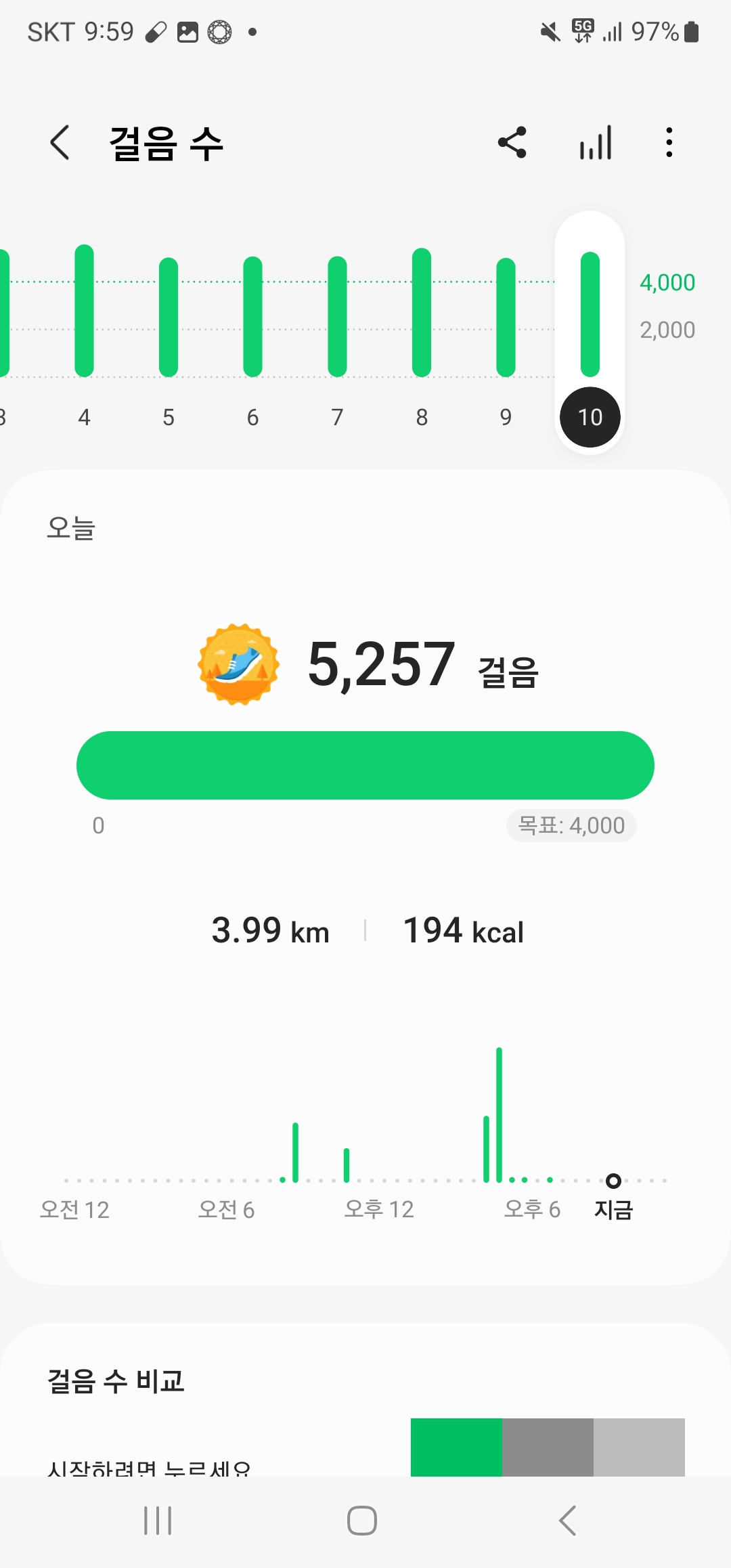The image size is (731, 1568).
Task: Tap the 목표: 4,000 goal chip
Action: (571, 825)
